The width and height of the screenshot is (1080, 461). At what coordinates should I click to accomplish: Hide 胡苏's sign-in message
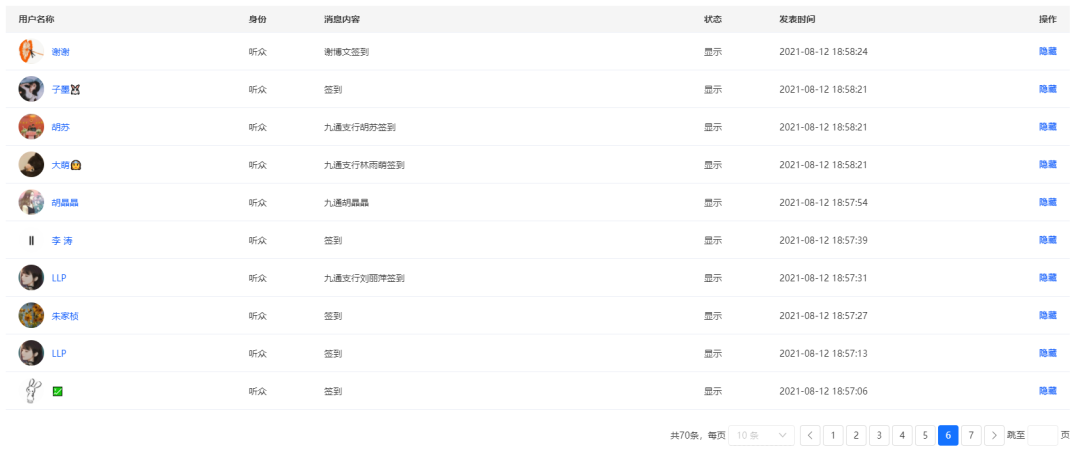click(x=1047, y=127)
